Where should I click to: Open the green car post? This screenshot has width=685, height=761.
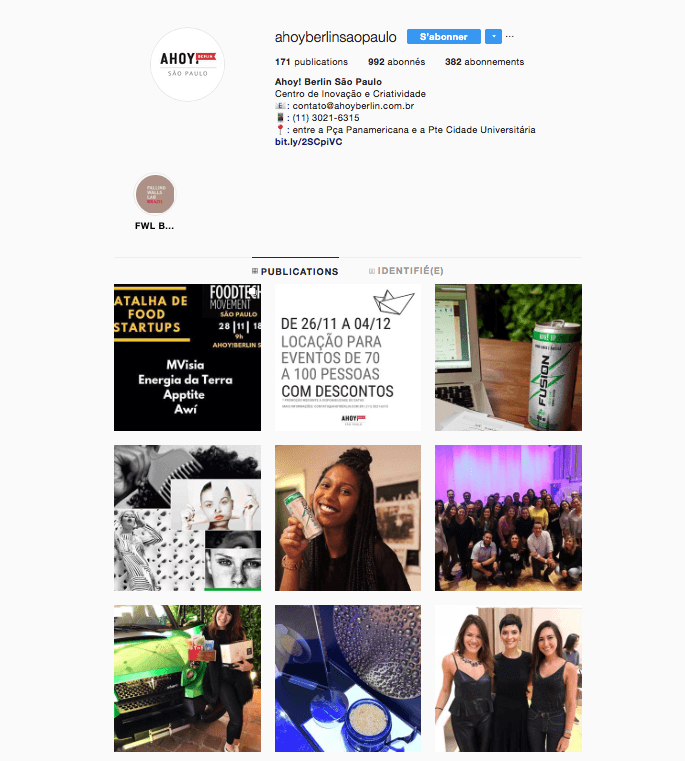pos(187,678)
